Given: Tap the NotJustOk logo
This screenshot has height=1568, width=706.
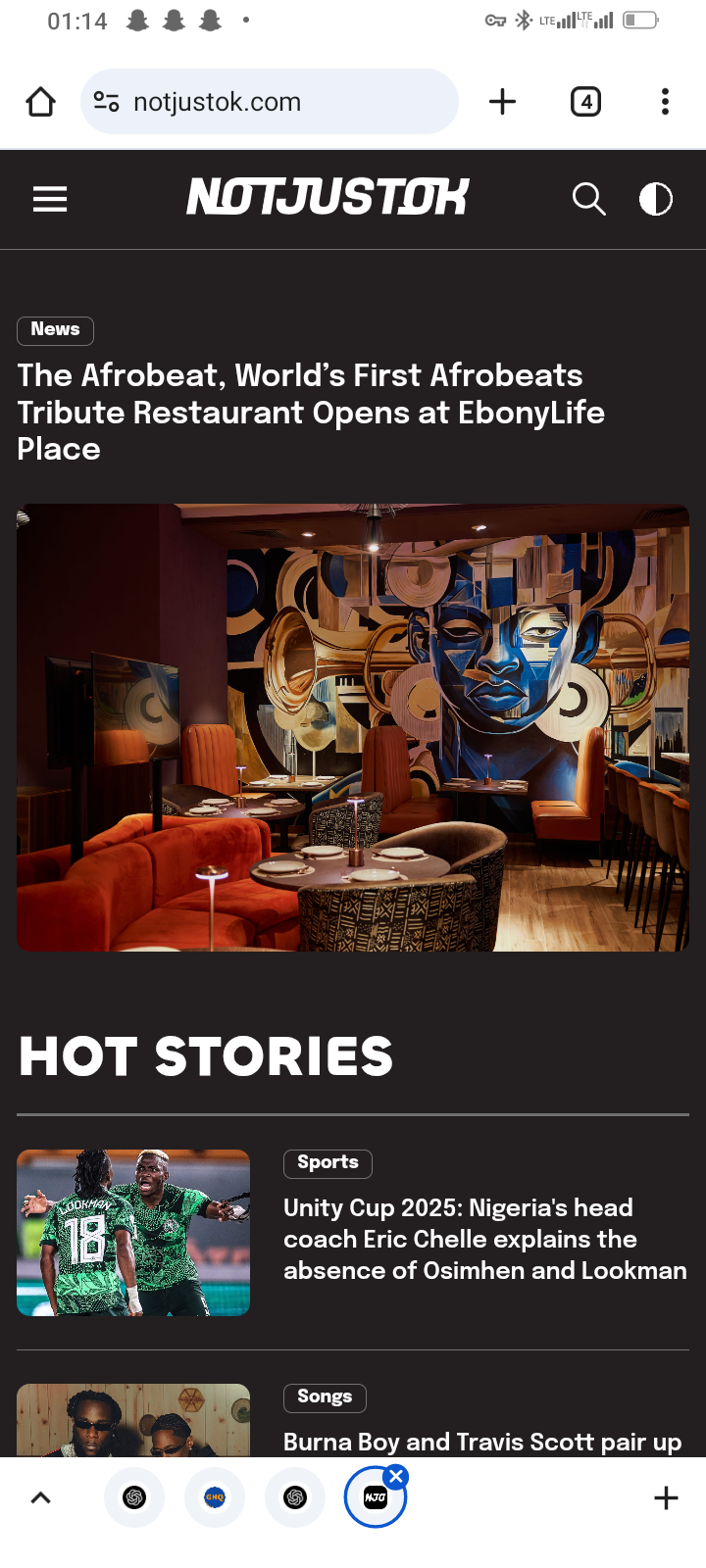Looking at the screenshot, I should click(328, 197).
